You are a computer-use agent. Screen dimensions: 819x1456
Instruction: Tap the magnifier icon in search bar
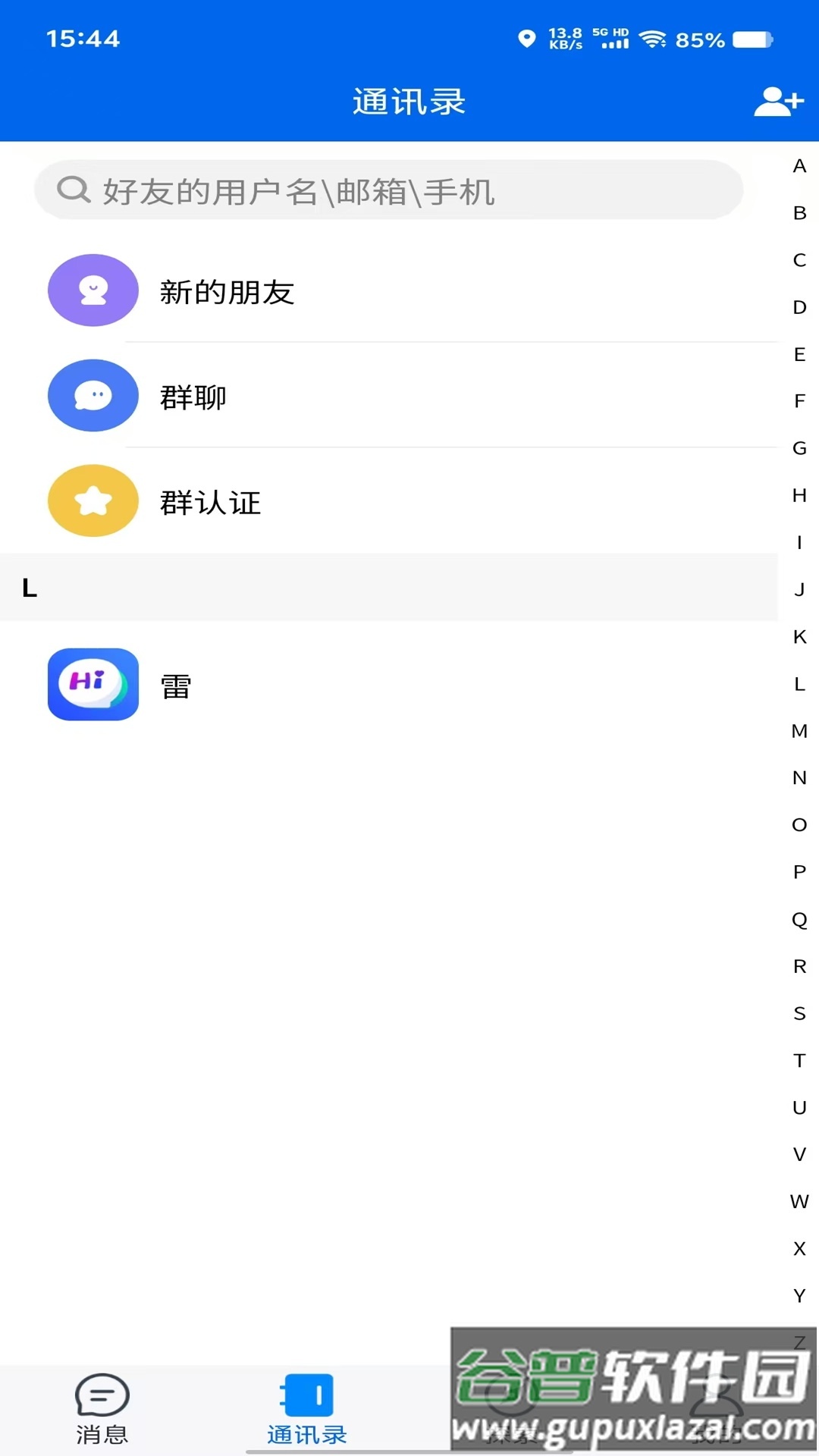72,190
